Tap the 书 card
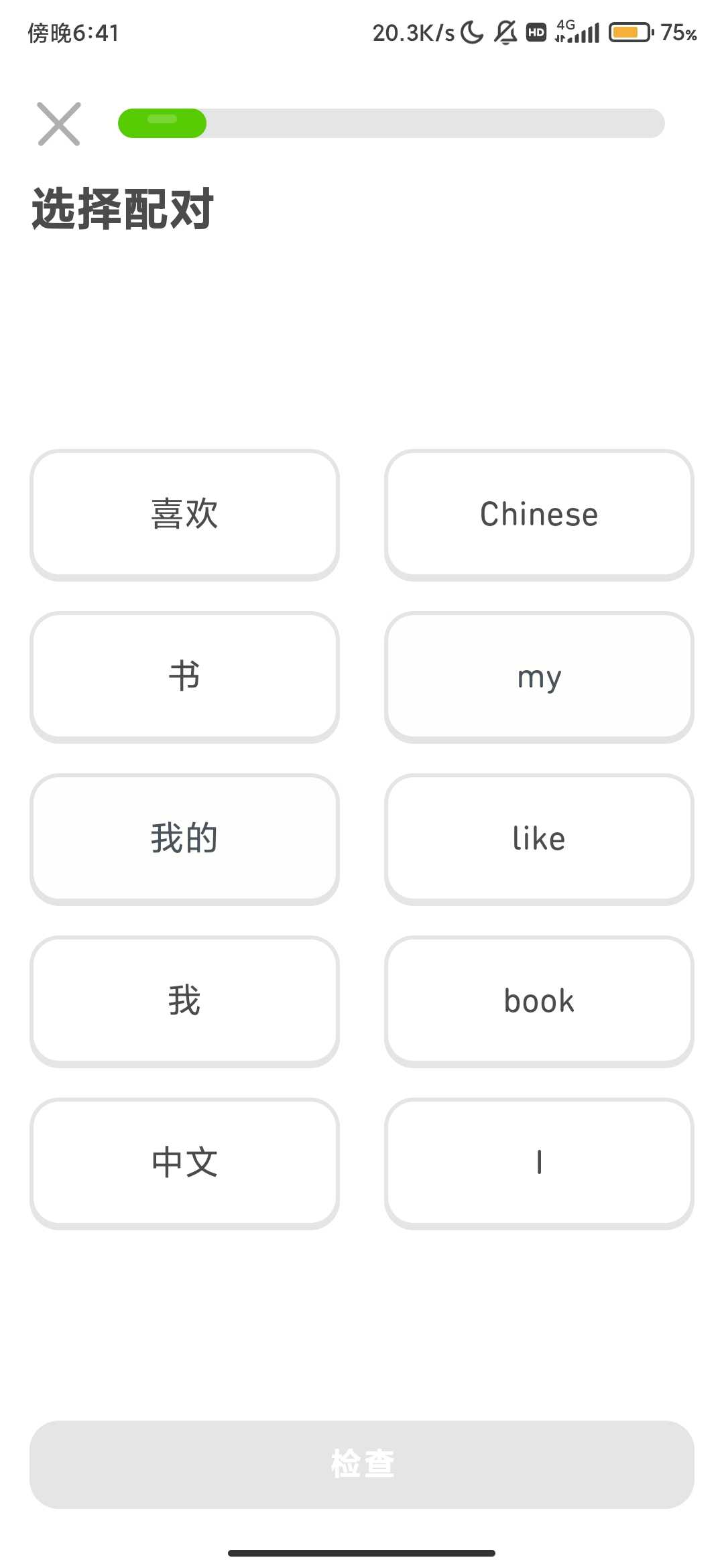This screenshot has height=1568, width=724. 184,676
